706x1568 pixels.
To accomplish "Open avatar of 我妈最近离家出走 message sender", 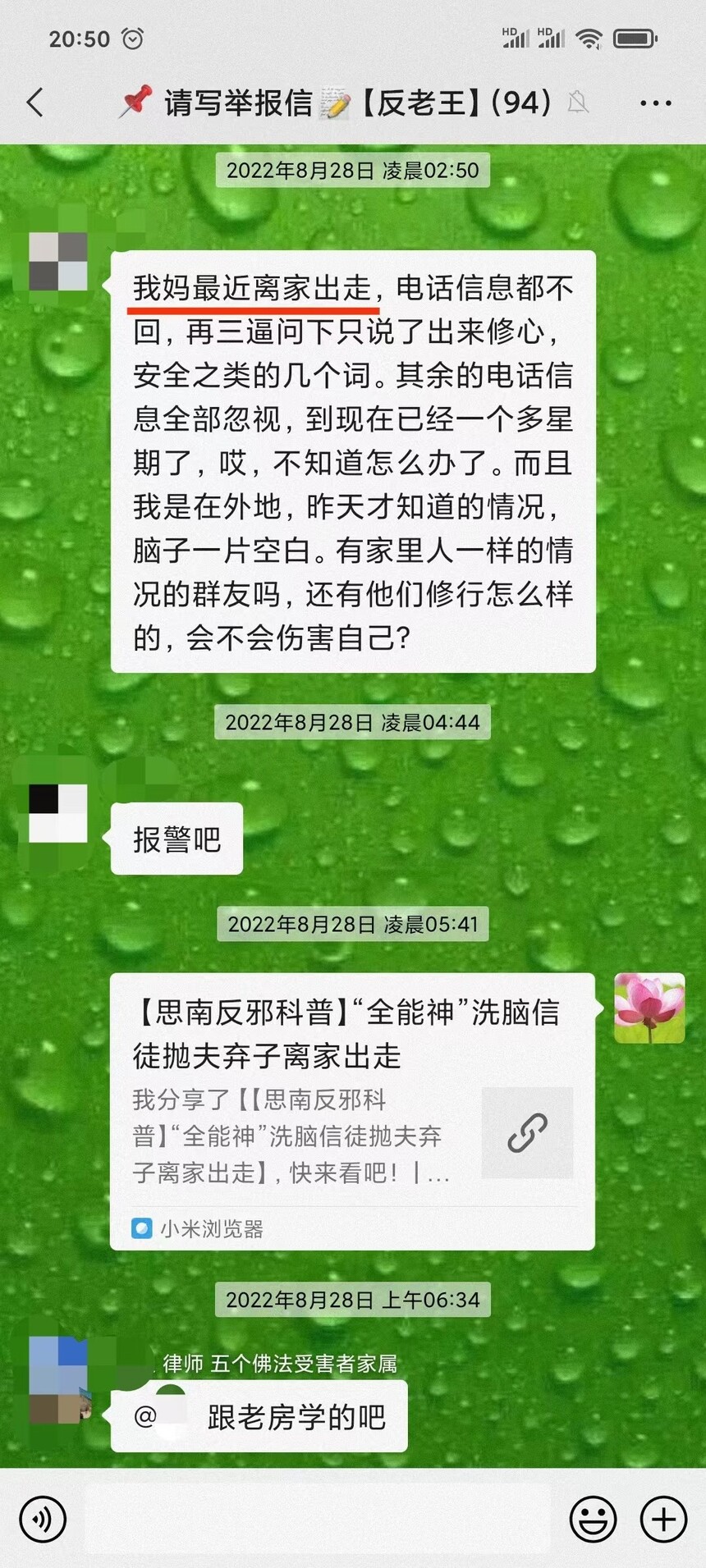I will tap(57, 261).
